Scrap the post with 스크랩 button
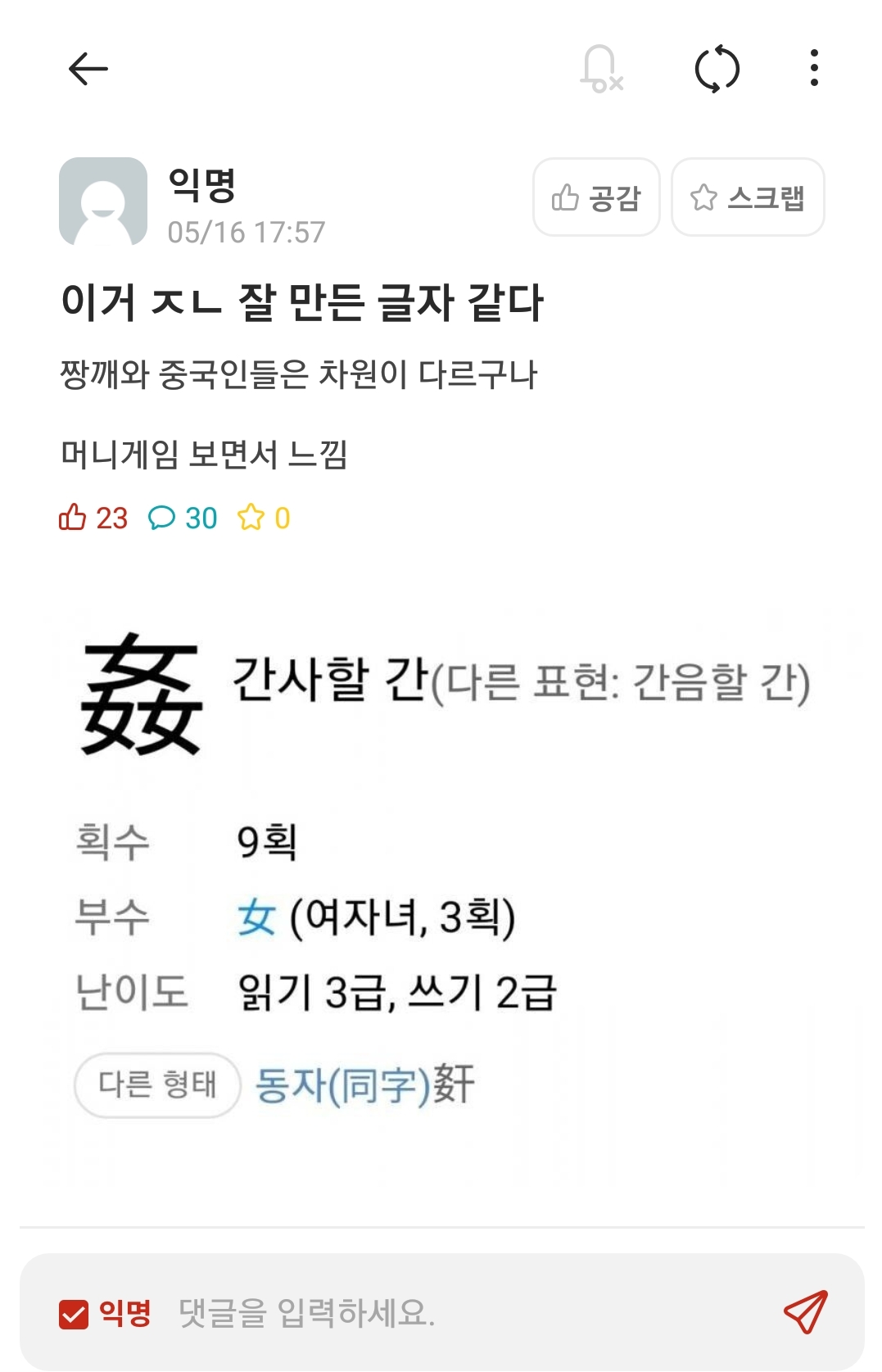882x1372 pixels. (x=748, y=197)
